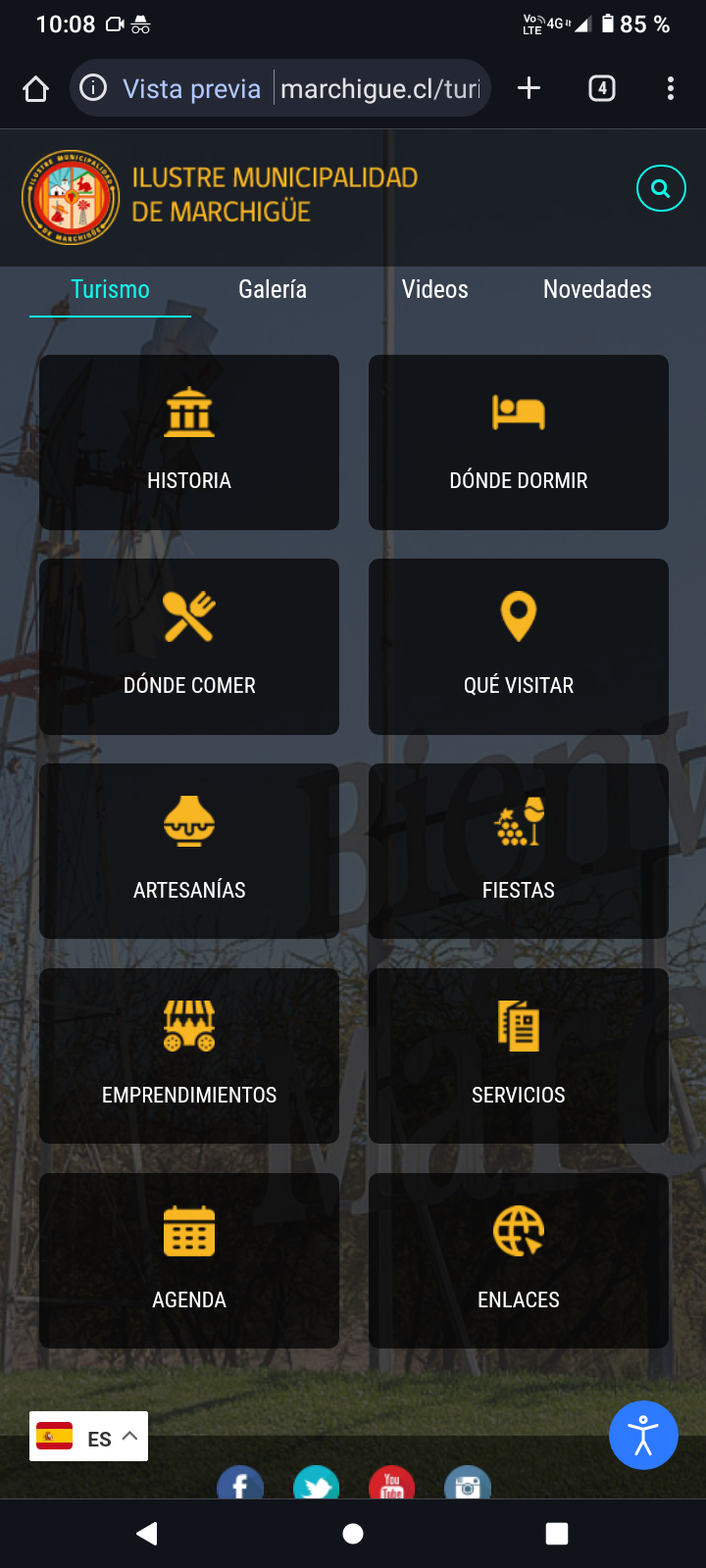Select the Videos tab
Screen dimensions: 706x1568
click(434, 289)
